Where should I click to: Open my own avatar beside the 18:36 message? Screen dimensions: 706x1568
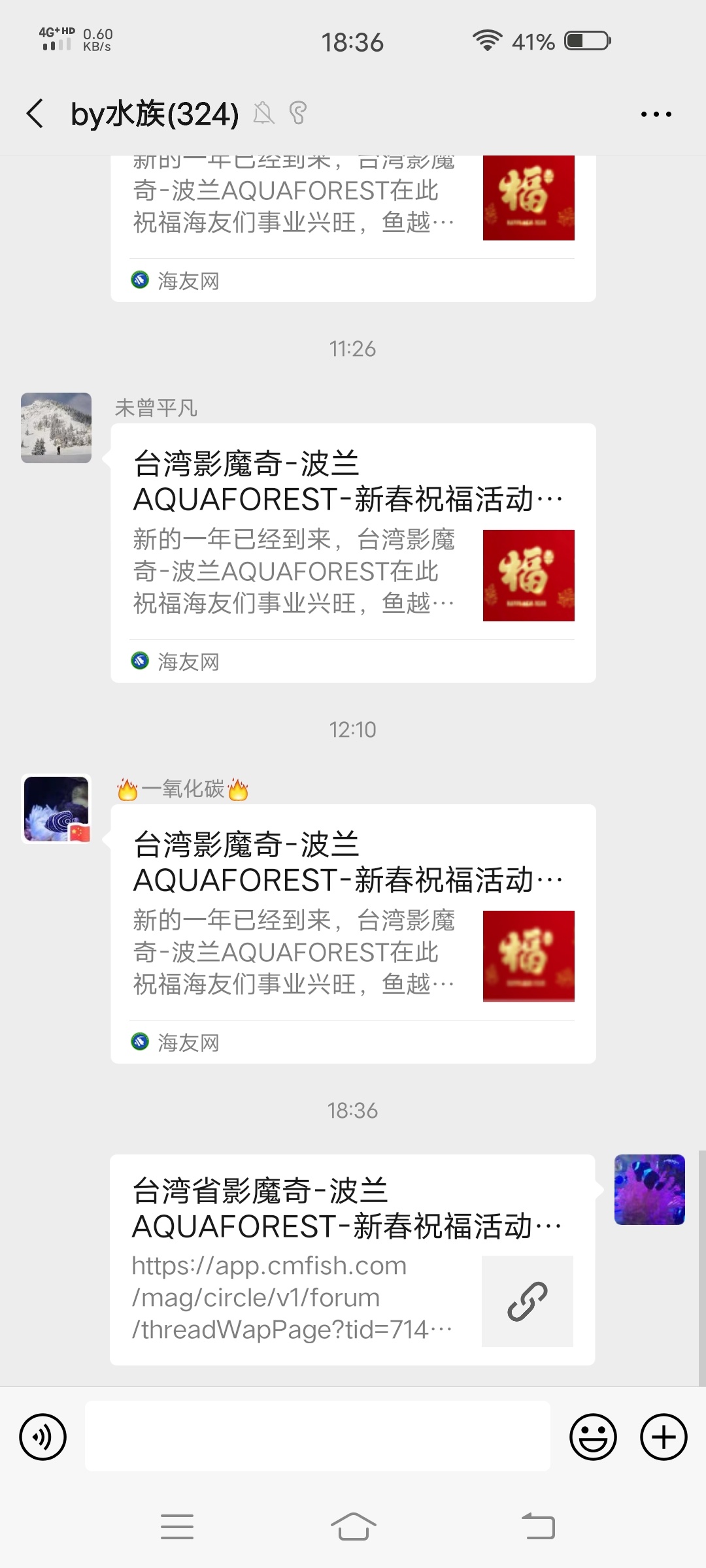649,1189
